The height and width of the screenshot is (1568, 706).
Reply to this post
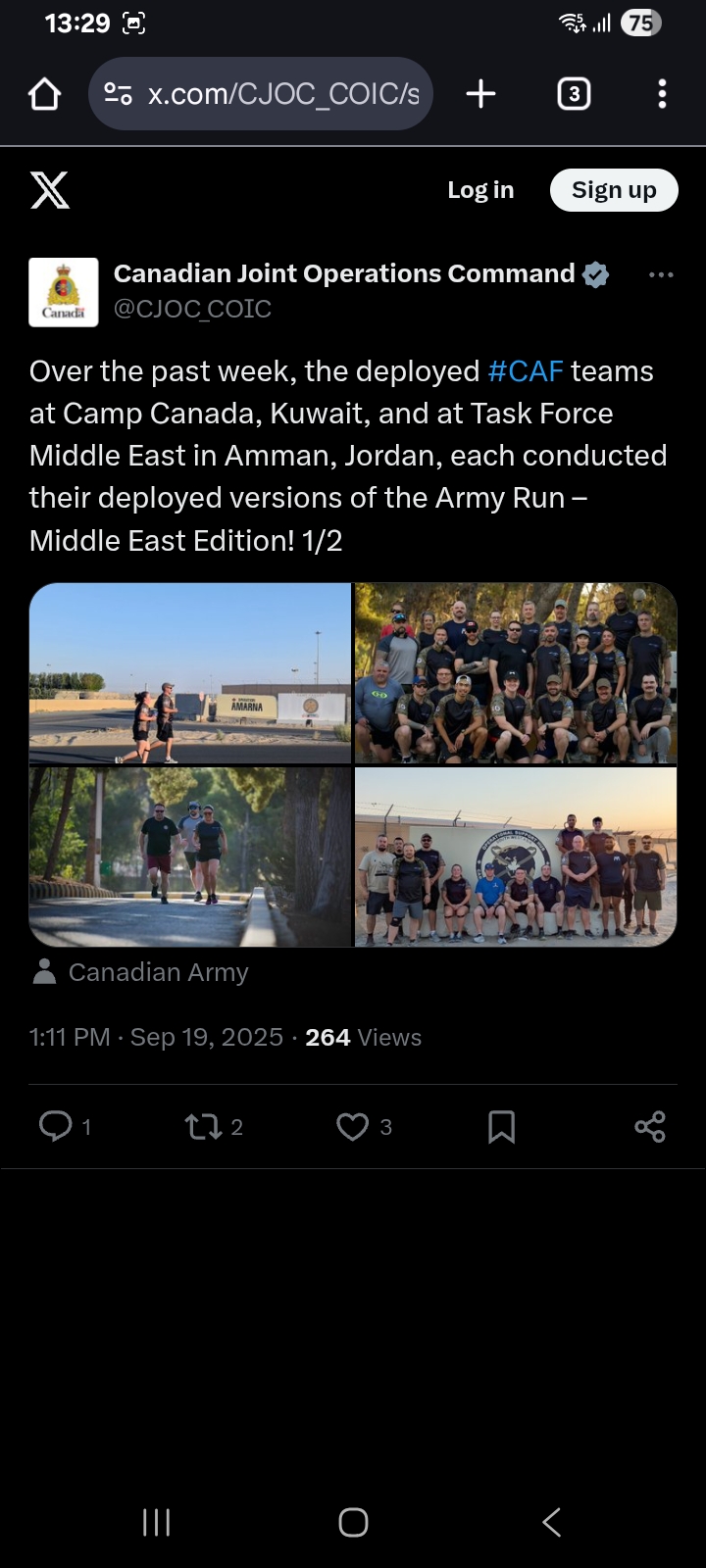[x=65, y=1127]
